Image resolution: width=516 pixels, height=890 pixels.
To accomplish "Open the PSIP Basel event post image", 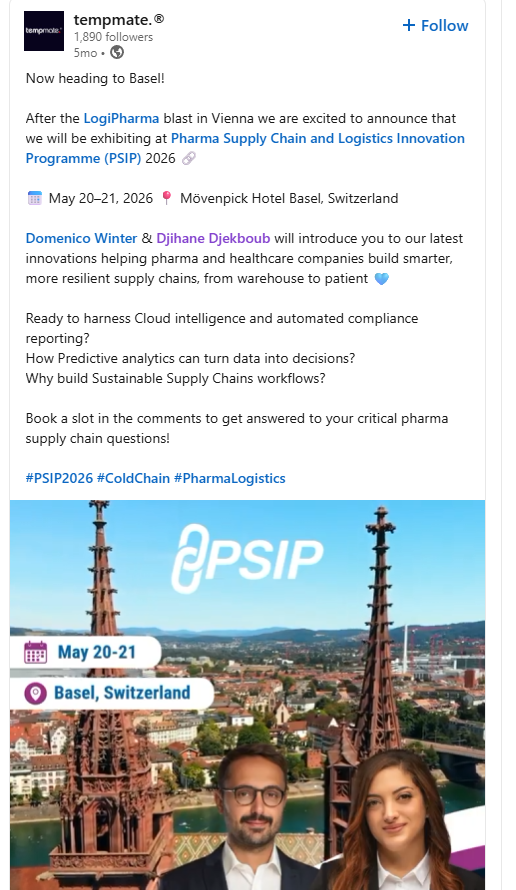I will 247,695.
